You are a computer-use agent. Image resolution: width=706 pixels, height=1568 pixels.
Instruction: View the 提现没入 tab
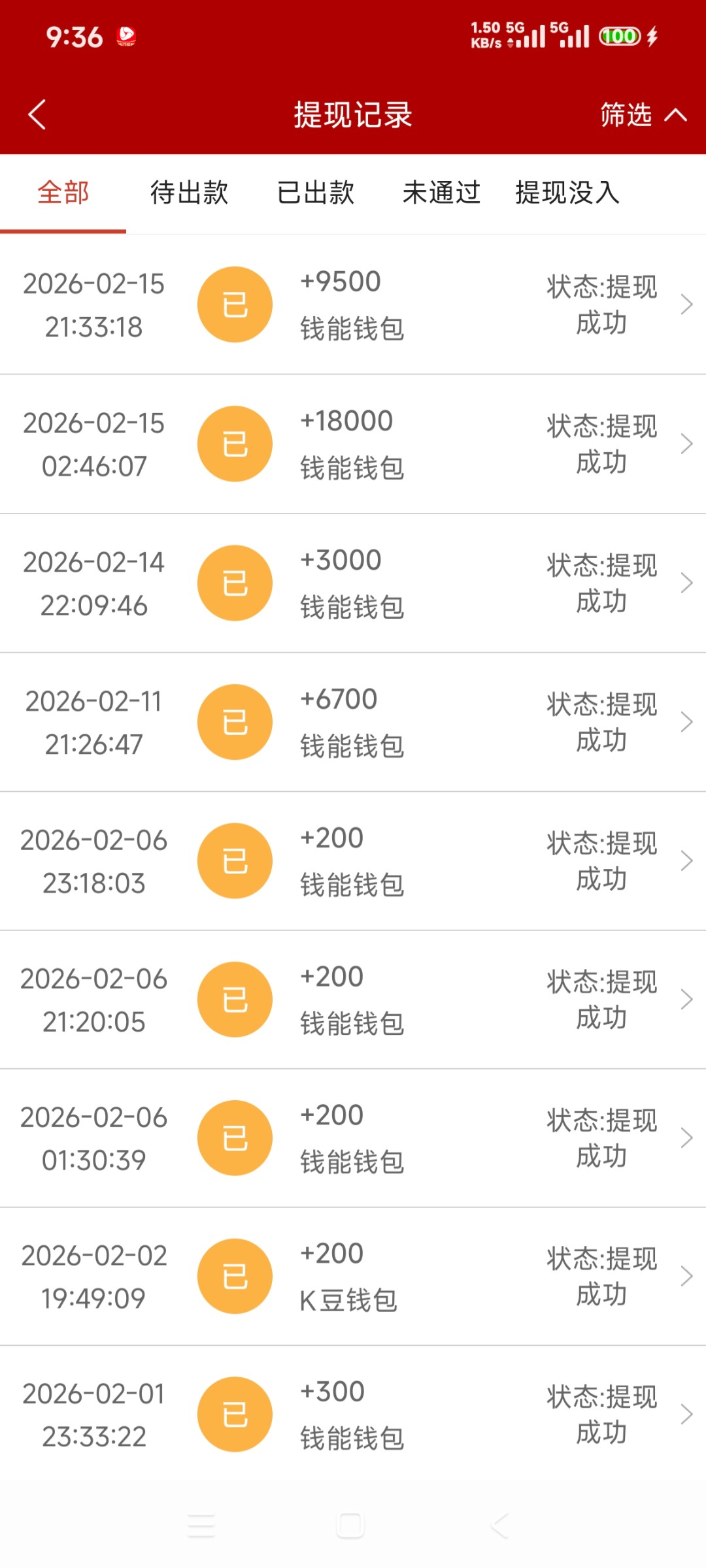point(567,193)
